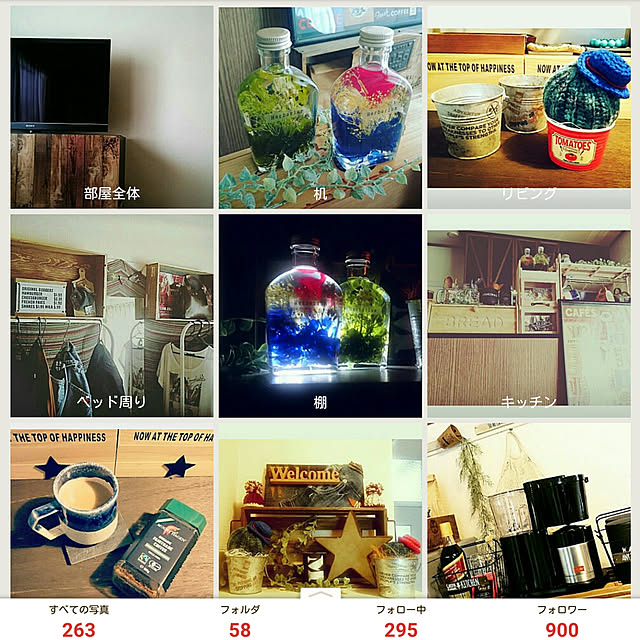This screenshot has width=640, height=640.
Task: Open the リビング photo tile
Action: [x=529, y=107]
